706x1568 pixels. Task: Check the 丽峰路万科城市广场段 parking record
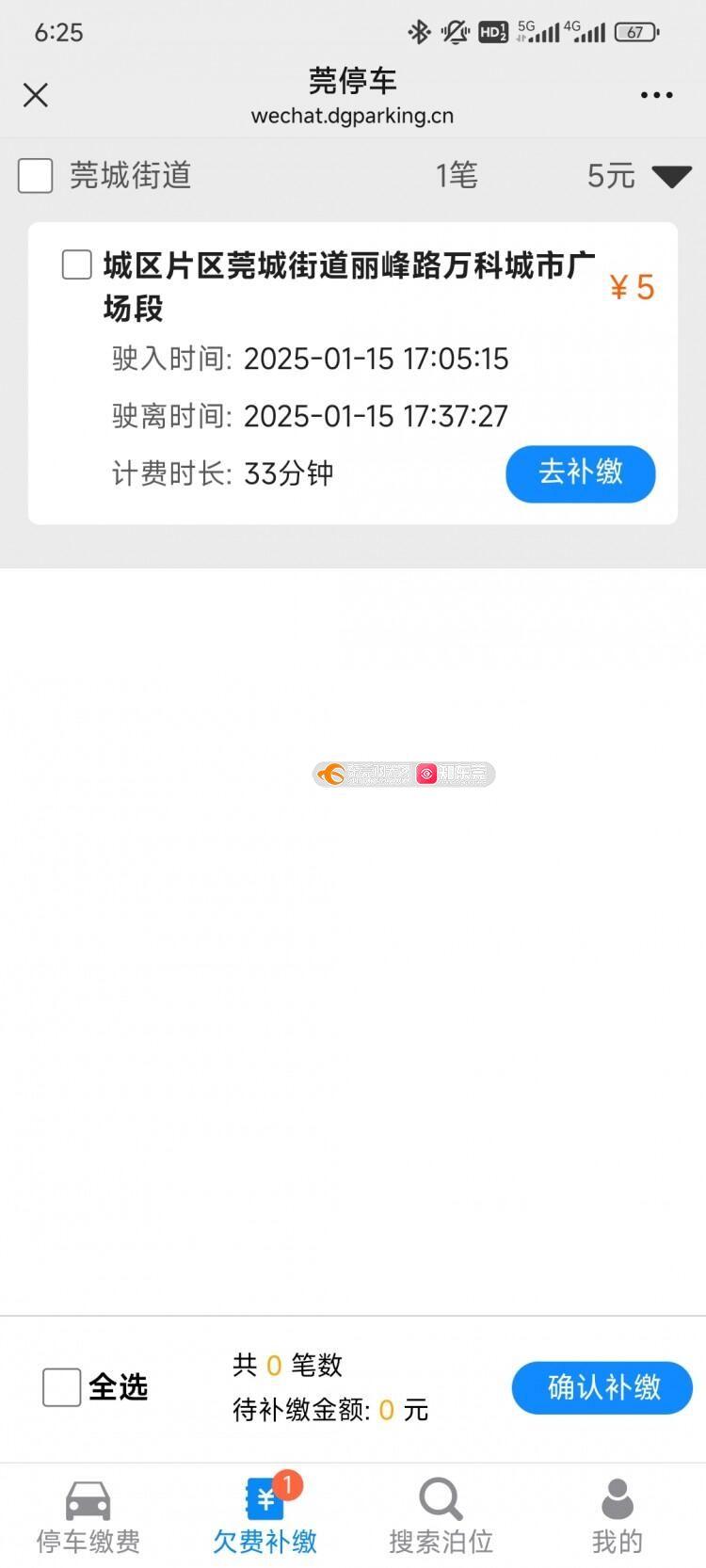pyautogui.click(x=77, y=265)
